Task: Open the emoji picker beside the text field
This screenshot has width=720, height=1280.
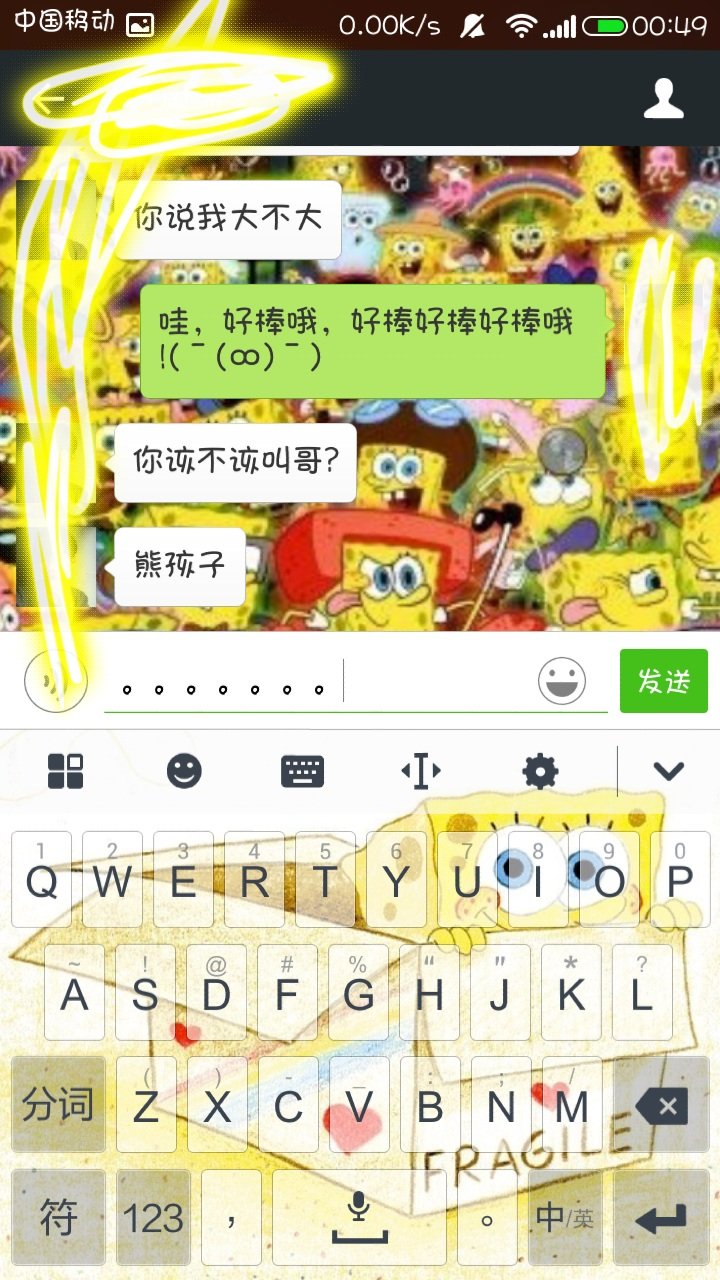Action: (x=561, y=681)
